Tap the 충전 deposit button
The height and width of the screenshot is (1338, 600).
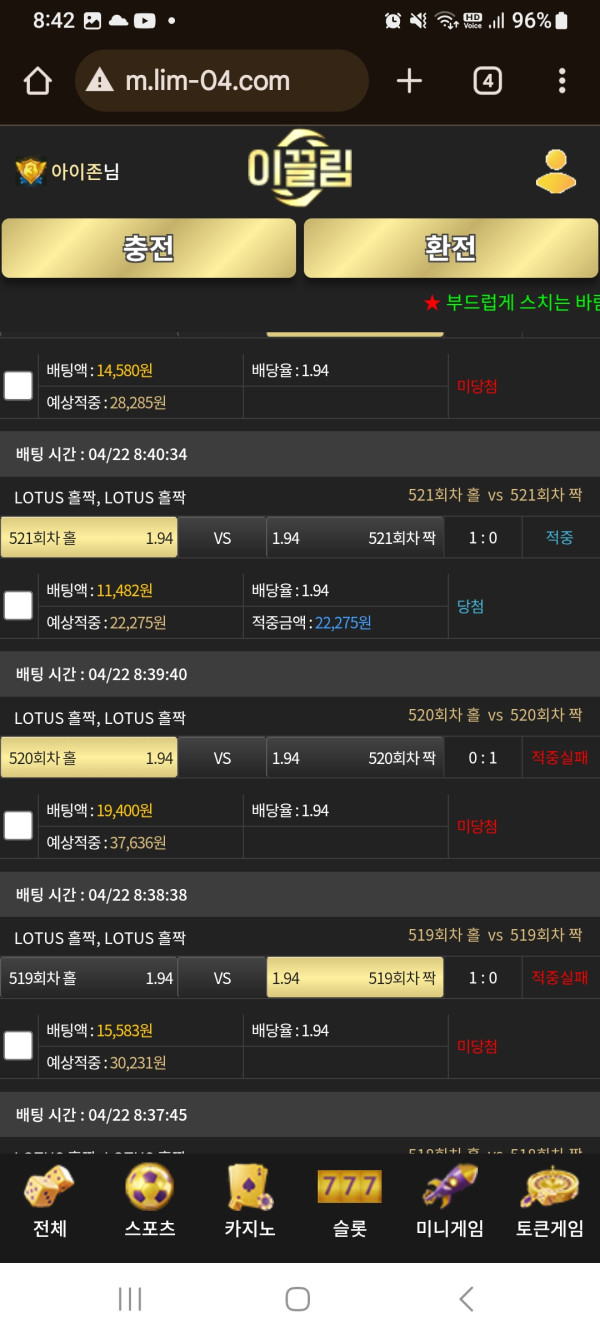tap(149, 248)
